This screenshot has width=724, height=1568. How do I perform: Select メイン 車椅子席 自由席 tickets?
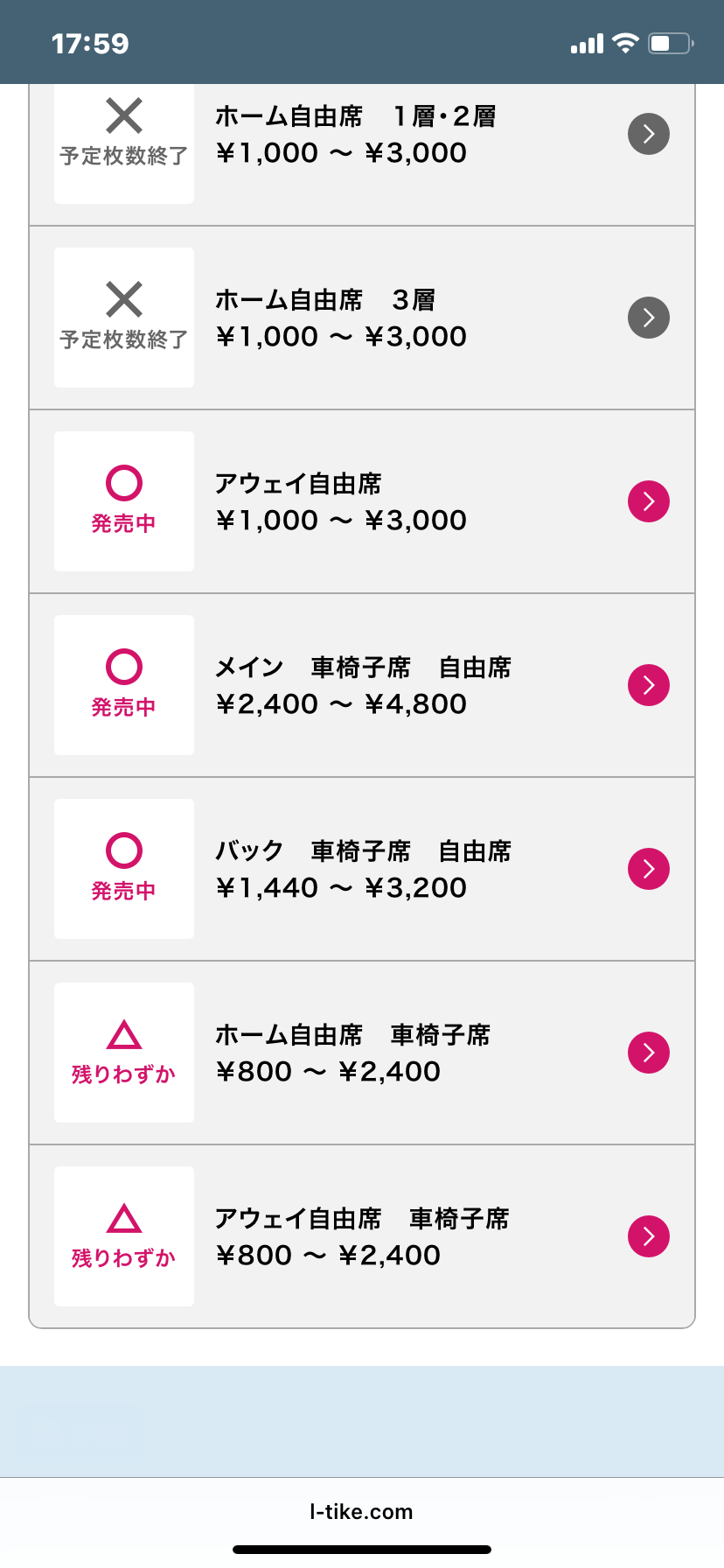(x=362, y=685)
